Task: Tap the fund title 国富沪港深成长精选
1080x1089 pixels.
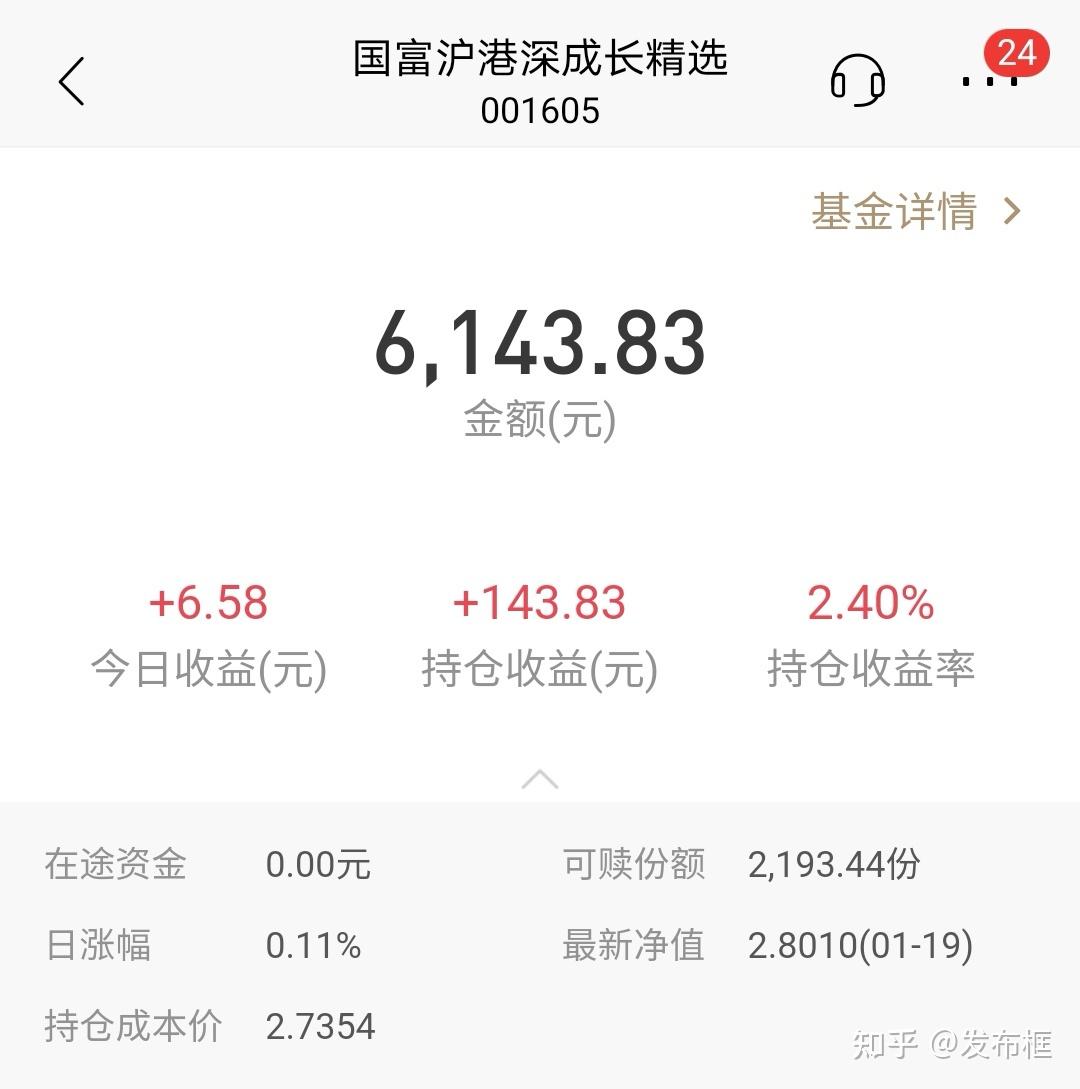Action: (540, 60)
